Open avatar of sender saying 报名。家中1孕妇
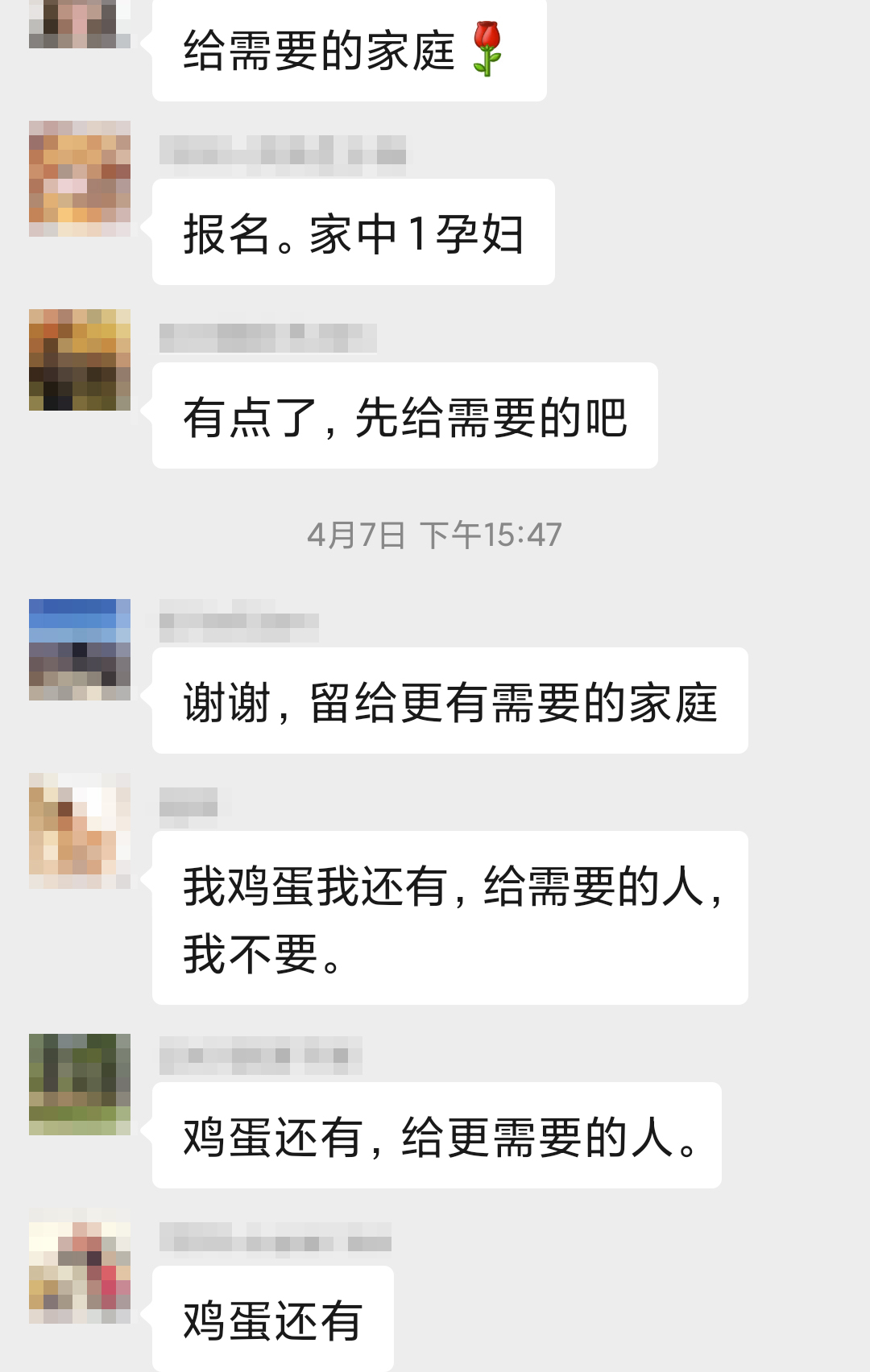The width and height of the screenshot is (870, 1372). [x=80, y=178]
